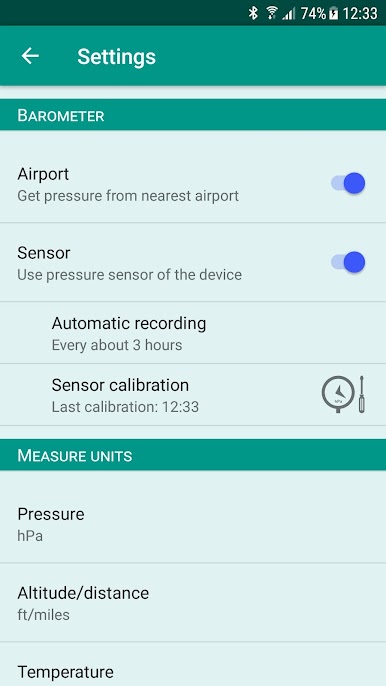Open the Temperature unit setting
Screen dimensions: 386x686
(x=193, y=665)
